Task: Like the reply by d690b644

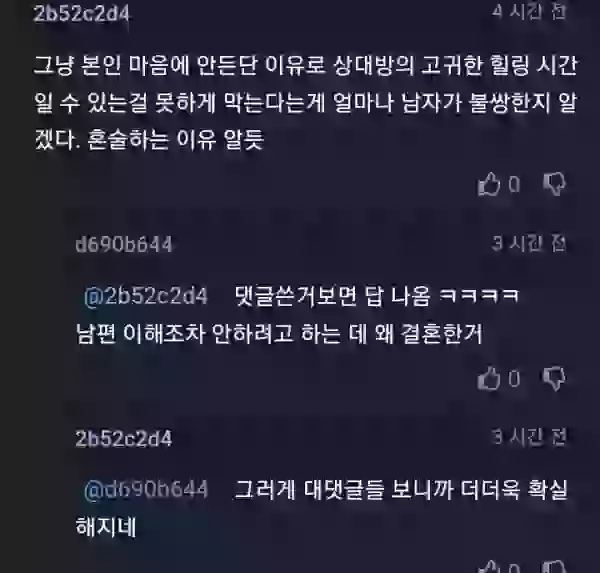Action: pos(489,378)
